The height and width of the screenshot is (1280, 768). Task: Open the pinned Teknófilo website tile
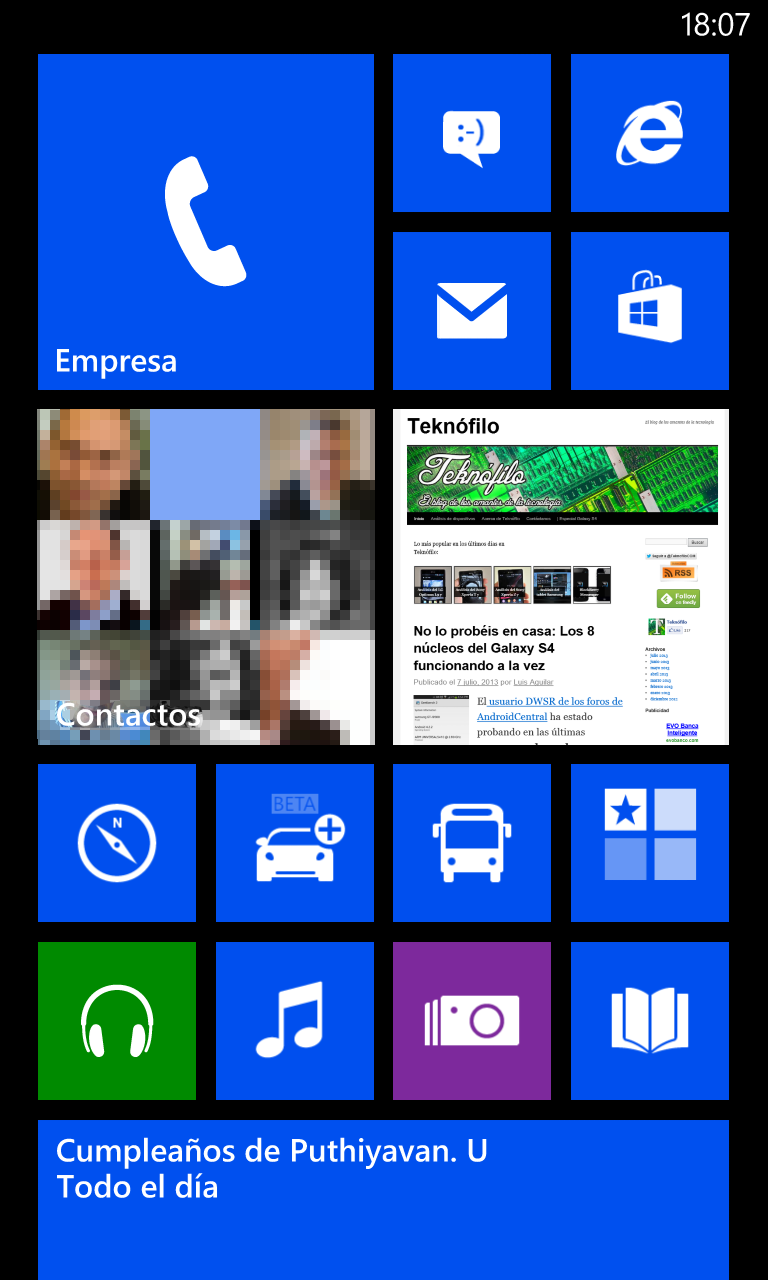(560, 577)
